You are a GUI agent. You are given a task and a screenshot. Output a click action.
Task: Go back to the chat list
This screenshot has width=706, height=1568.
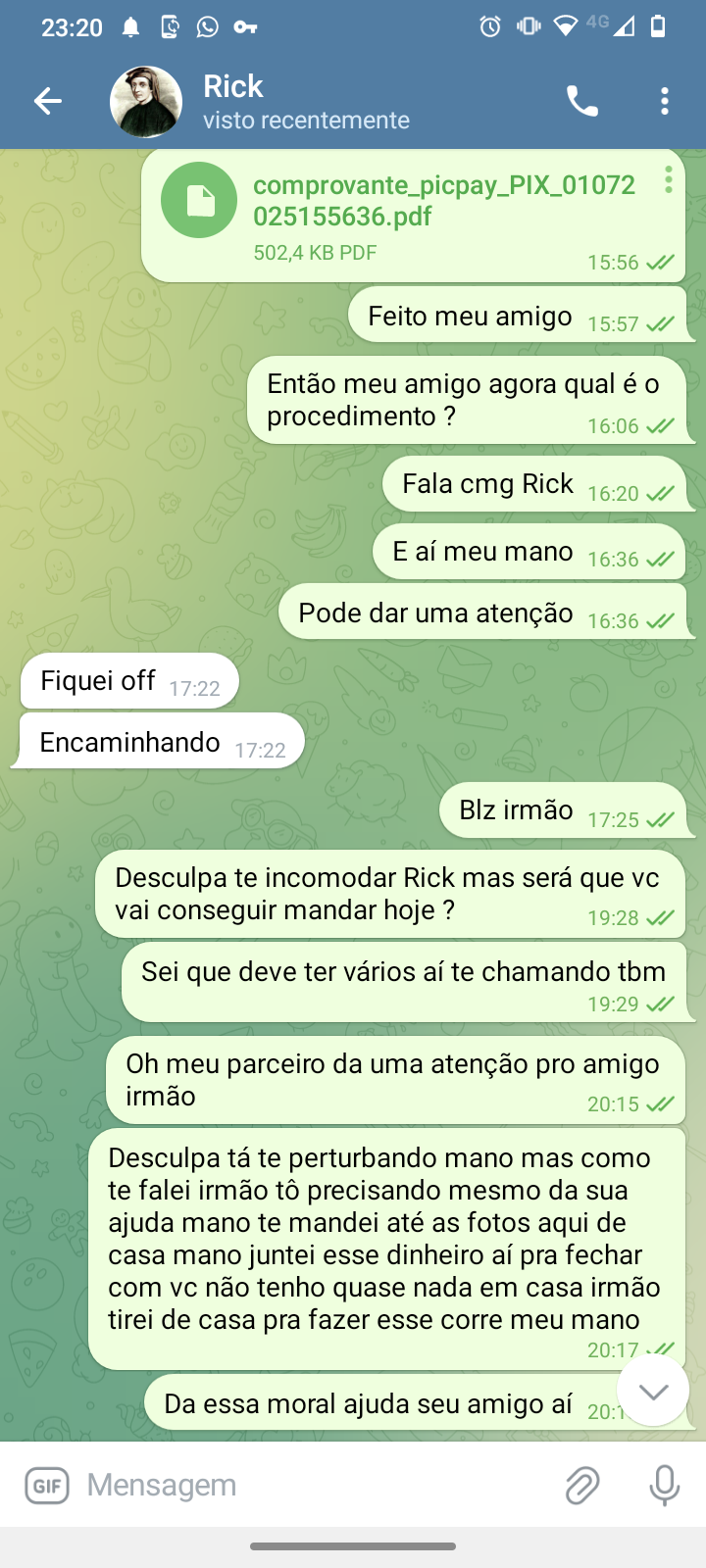pos(47,101)
